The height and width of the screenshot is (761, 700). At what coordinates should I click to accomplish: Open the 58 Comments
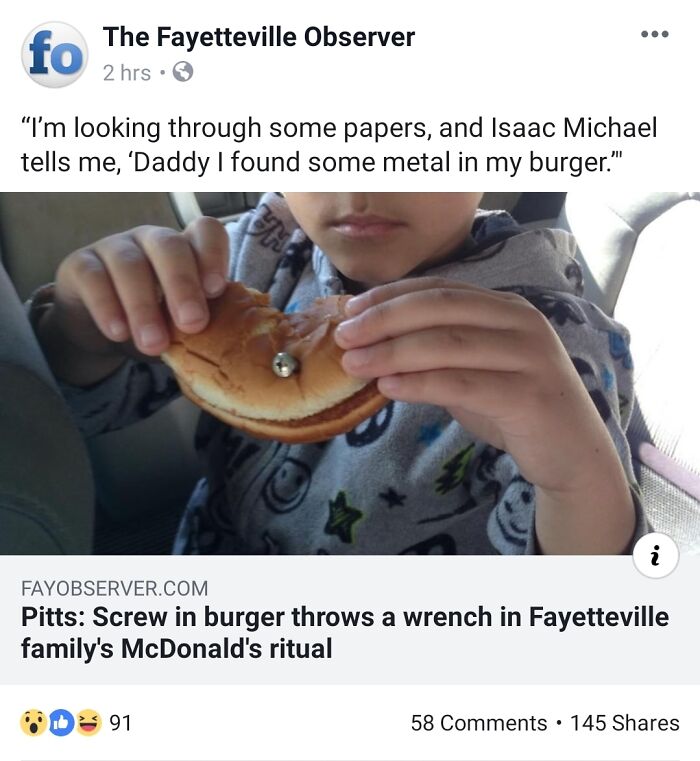point(478,723)
